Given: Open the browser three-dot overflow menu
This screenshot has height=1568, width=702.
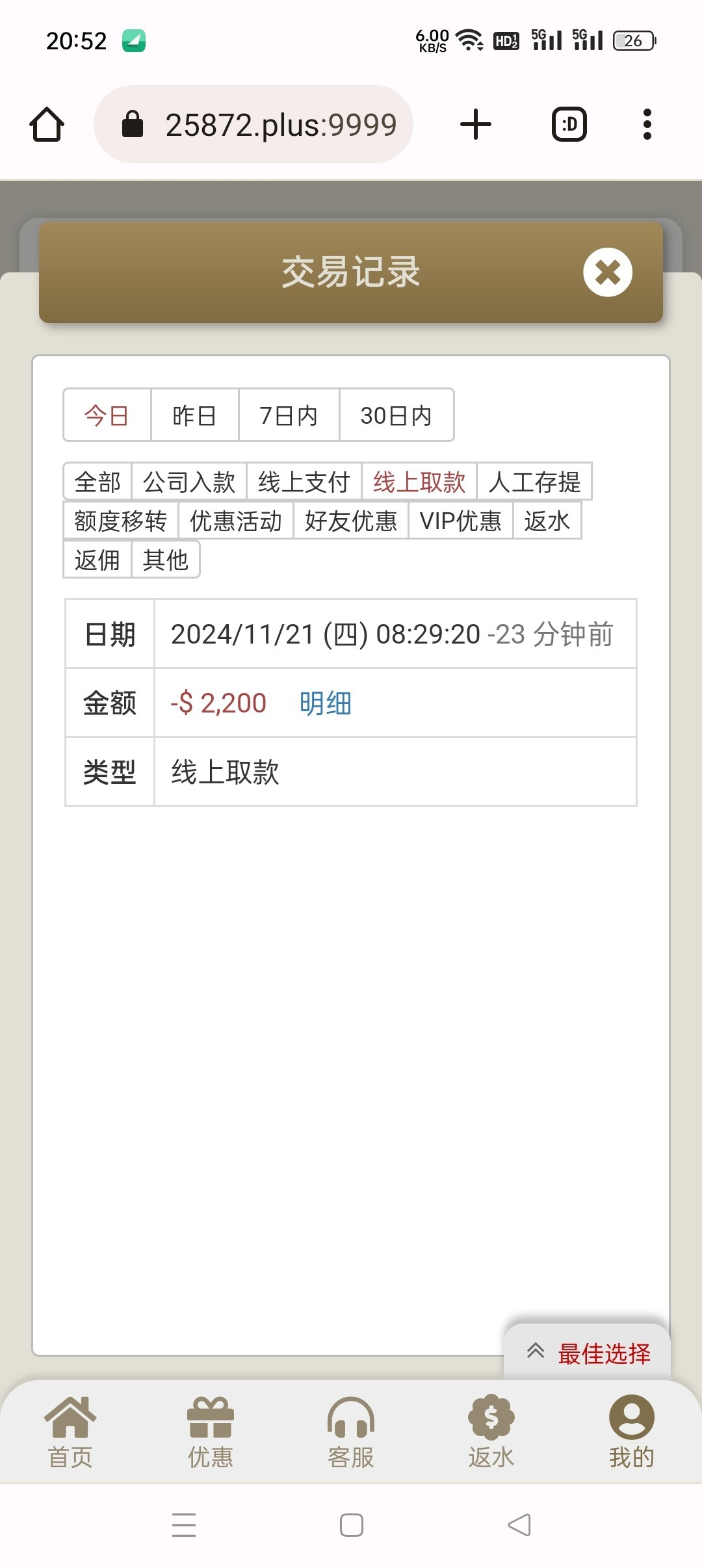Looking at the screenshot, I should 645,124.
